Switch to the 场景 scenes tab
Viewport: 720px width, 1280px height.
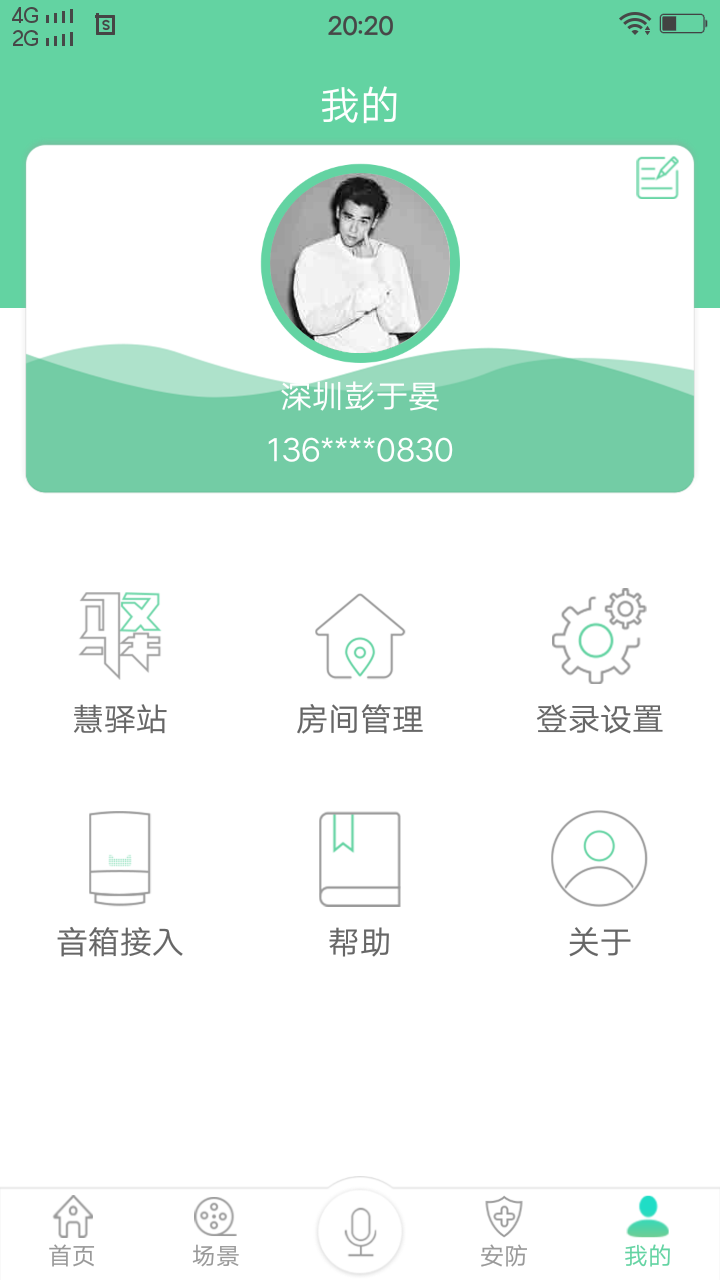[x=215, y=1232]
